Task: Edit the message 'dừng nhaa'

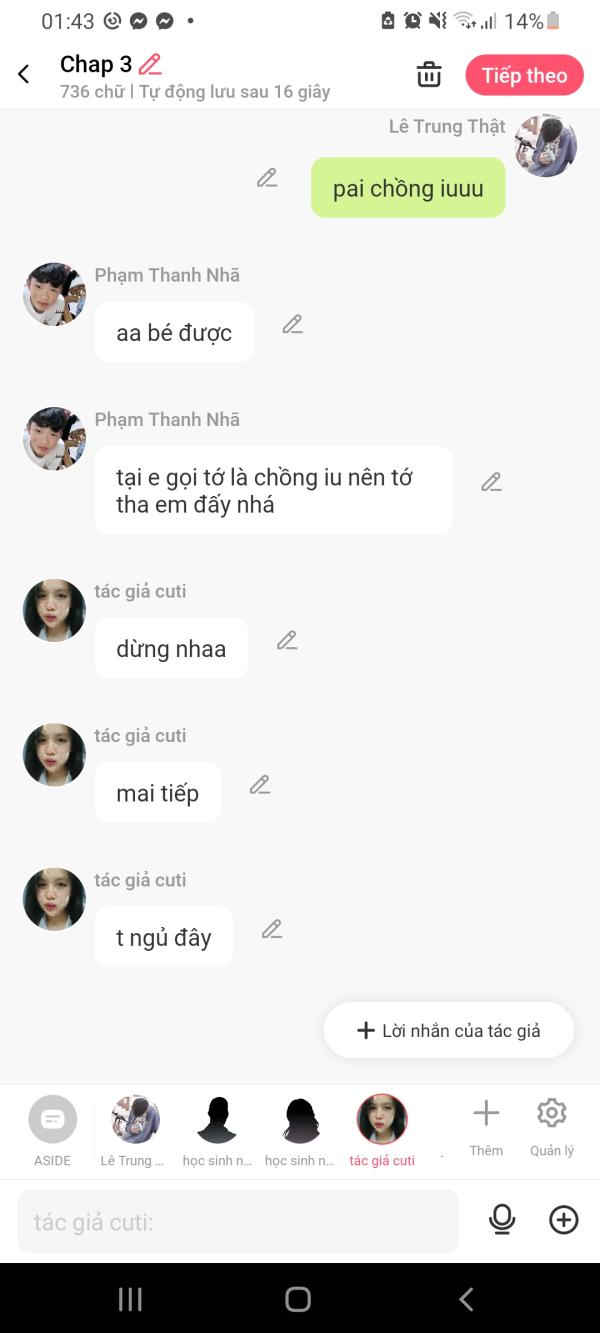Action: [287, 640]
